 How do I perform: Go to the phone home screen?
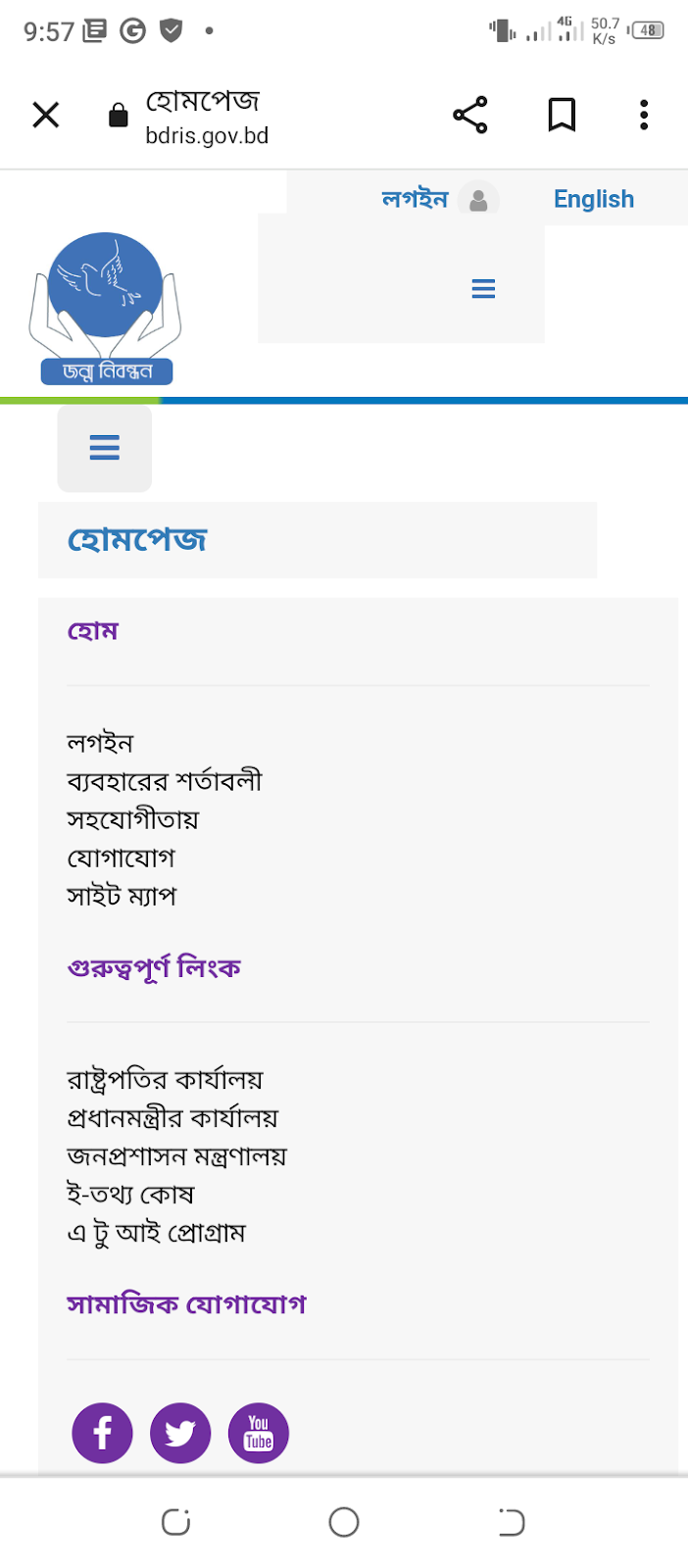click(344, 1522)
